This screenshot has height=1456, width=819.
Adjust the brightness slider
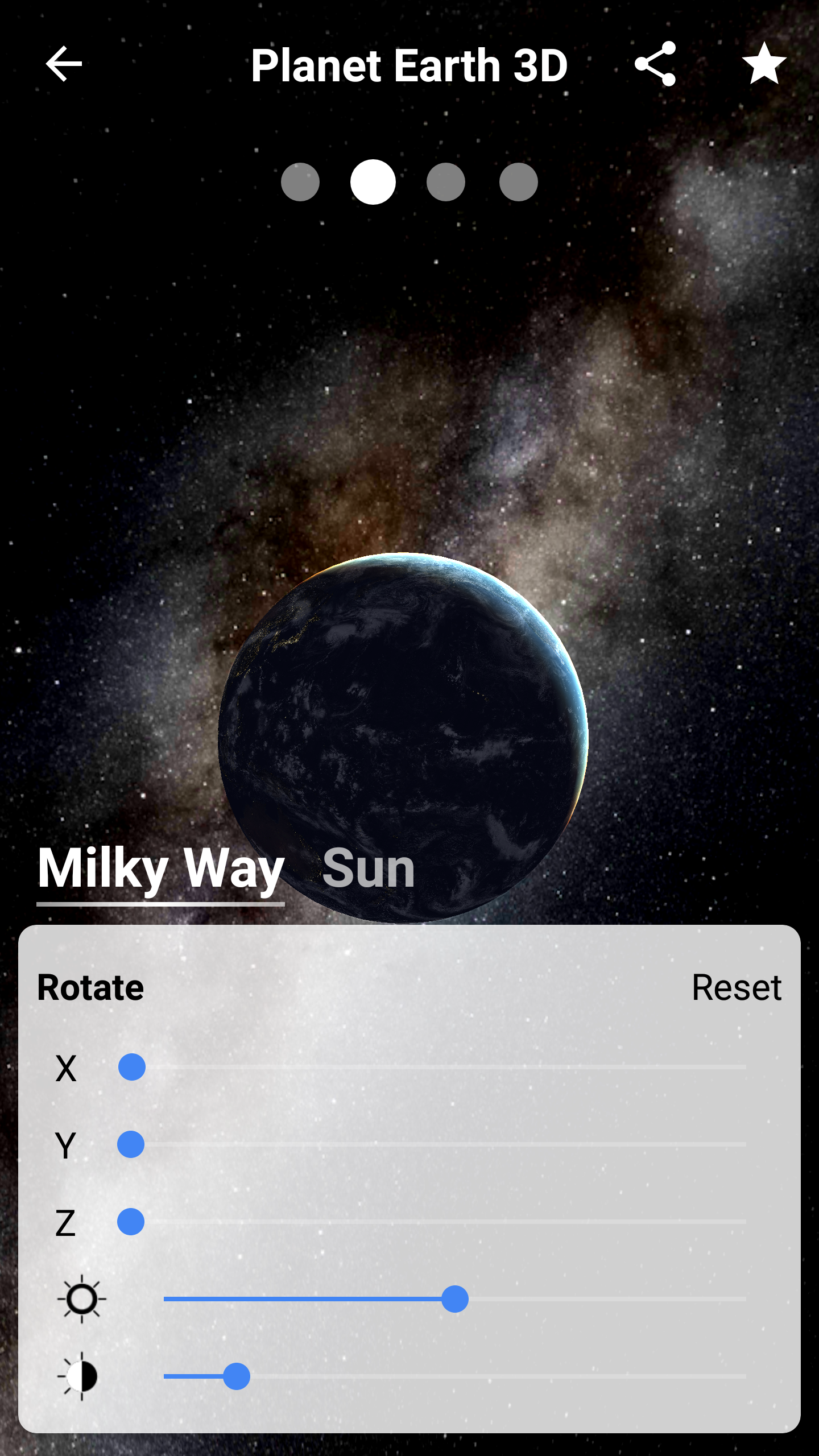[455, 1299]
